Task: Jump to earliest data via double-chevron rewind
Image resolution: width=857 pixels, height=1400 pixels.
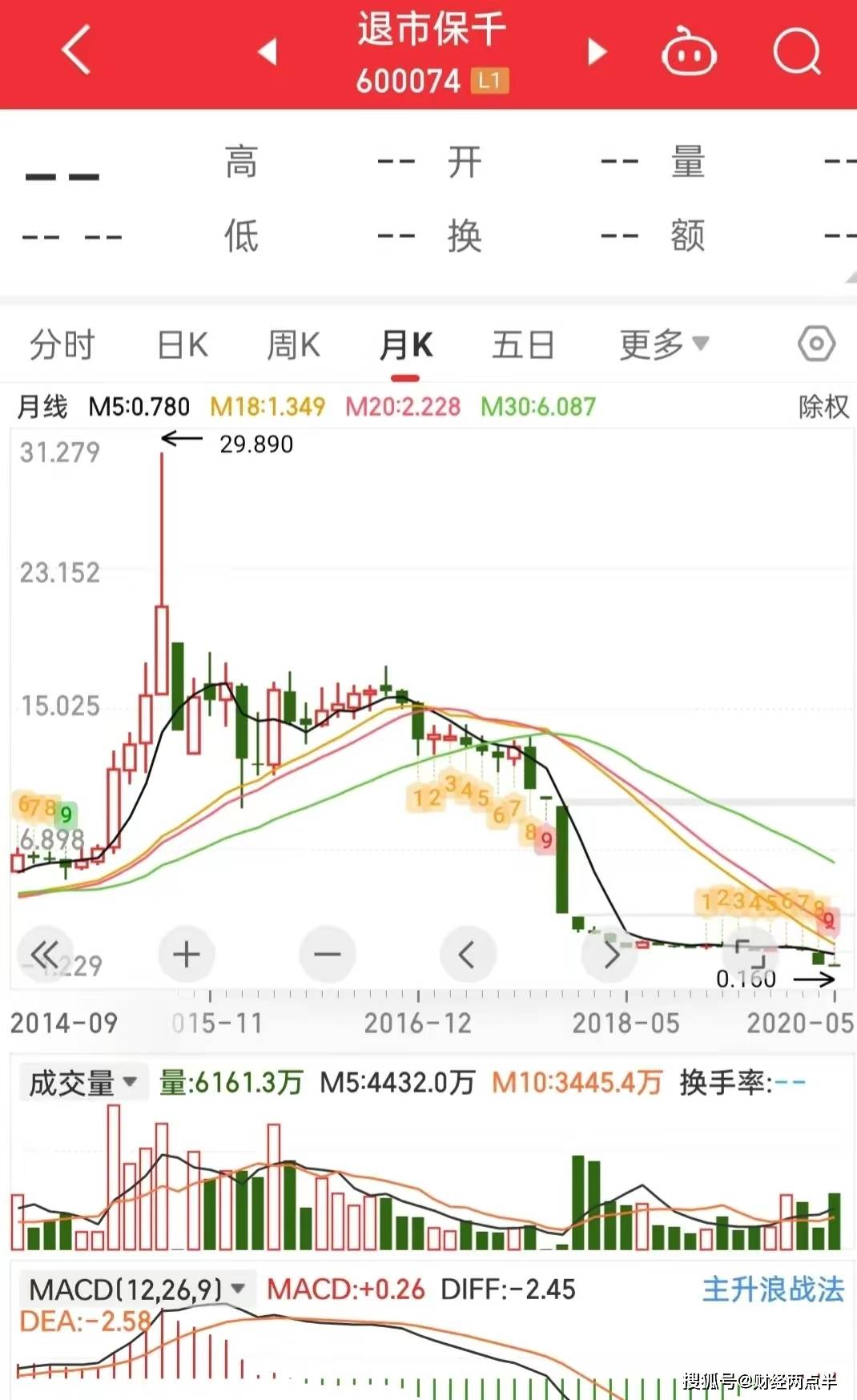Action: click(45, 954)
